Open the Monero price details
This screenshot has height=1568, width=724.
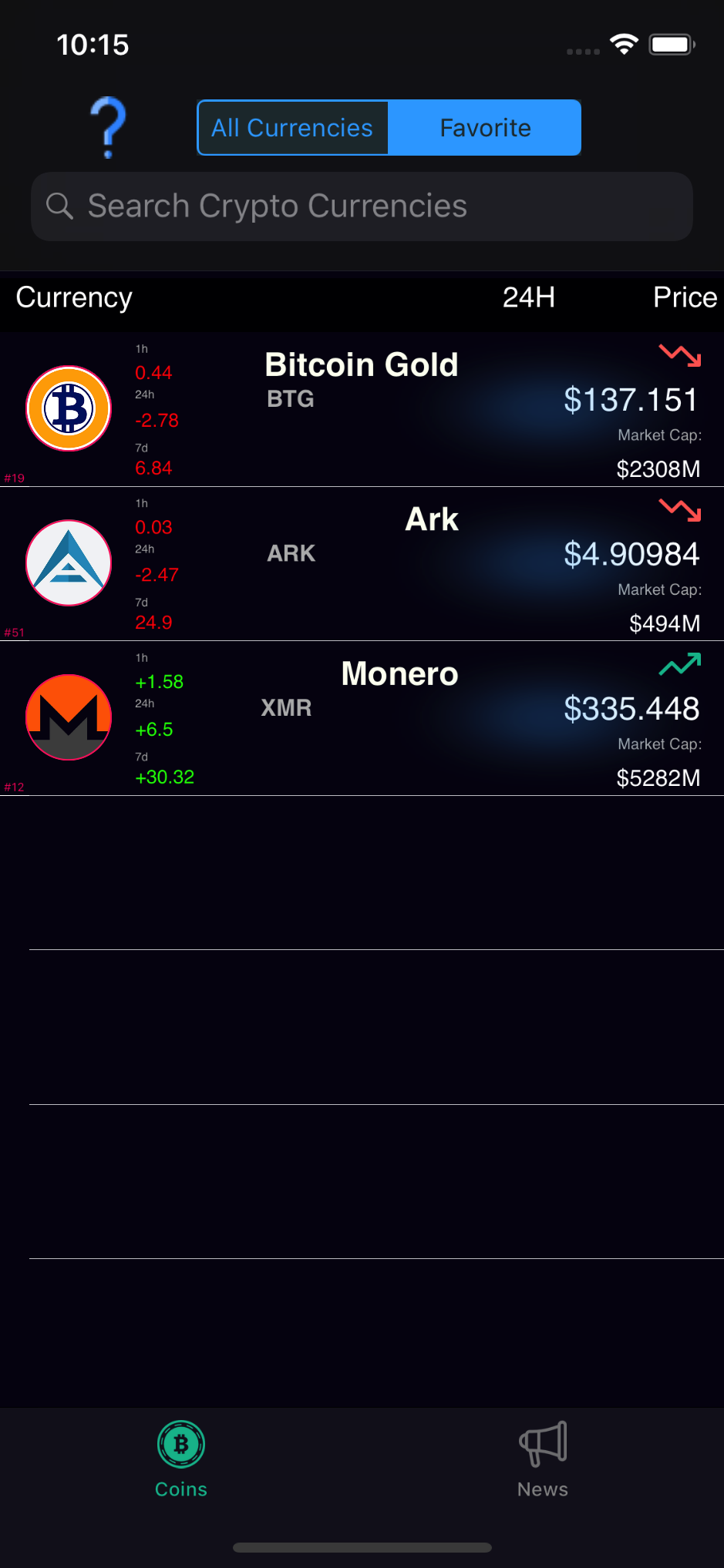click(631, 707)
